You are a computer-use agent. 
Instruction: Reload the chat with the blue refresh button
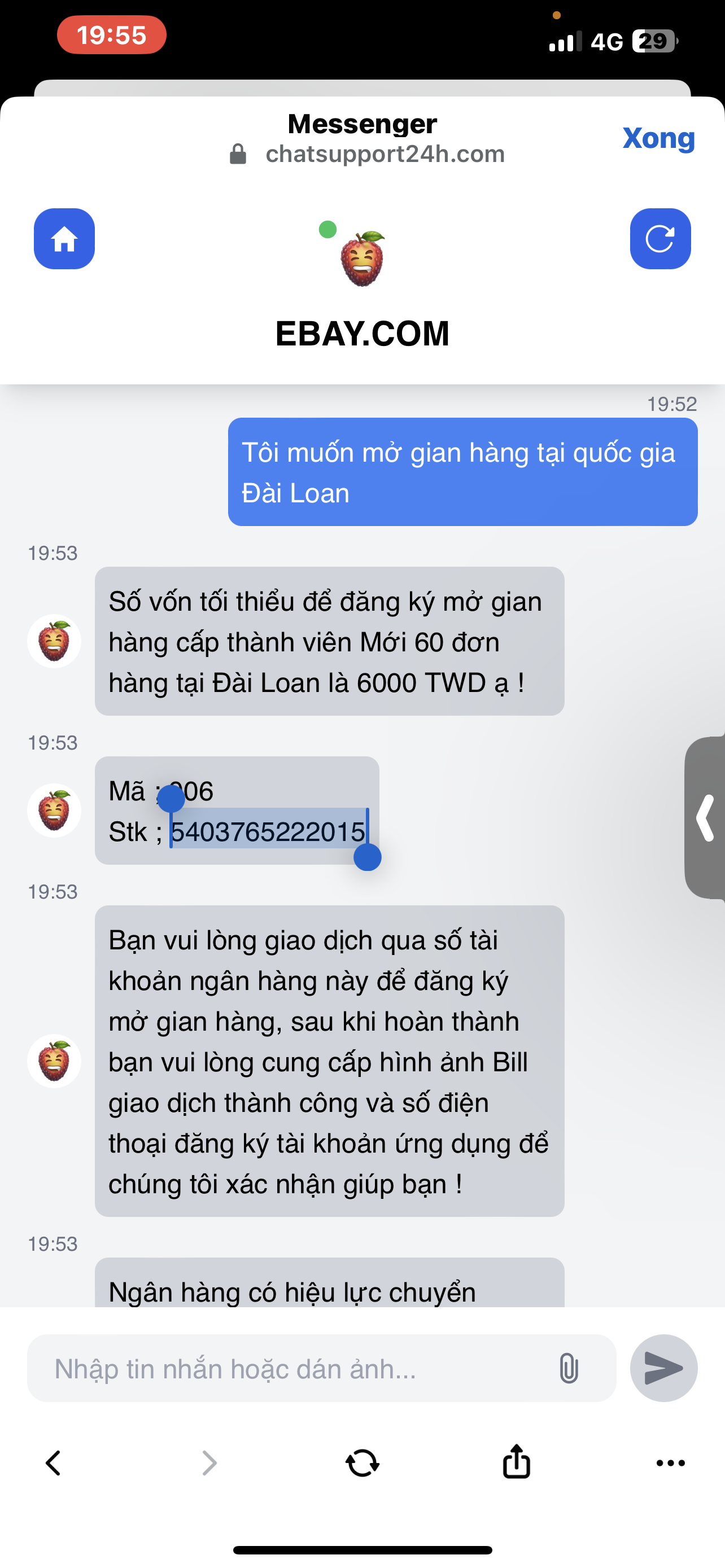tap(661, 239)
